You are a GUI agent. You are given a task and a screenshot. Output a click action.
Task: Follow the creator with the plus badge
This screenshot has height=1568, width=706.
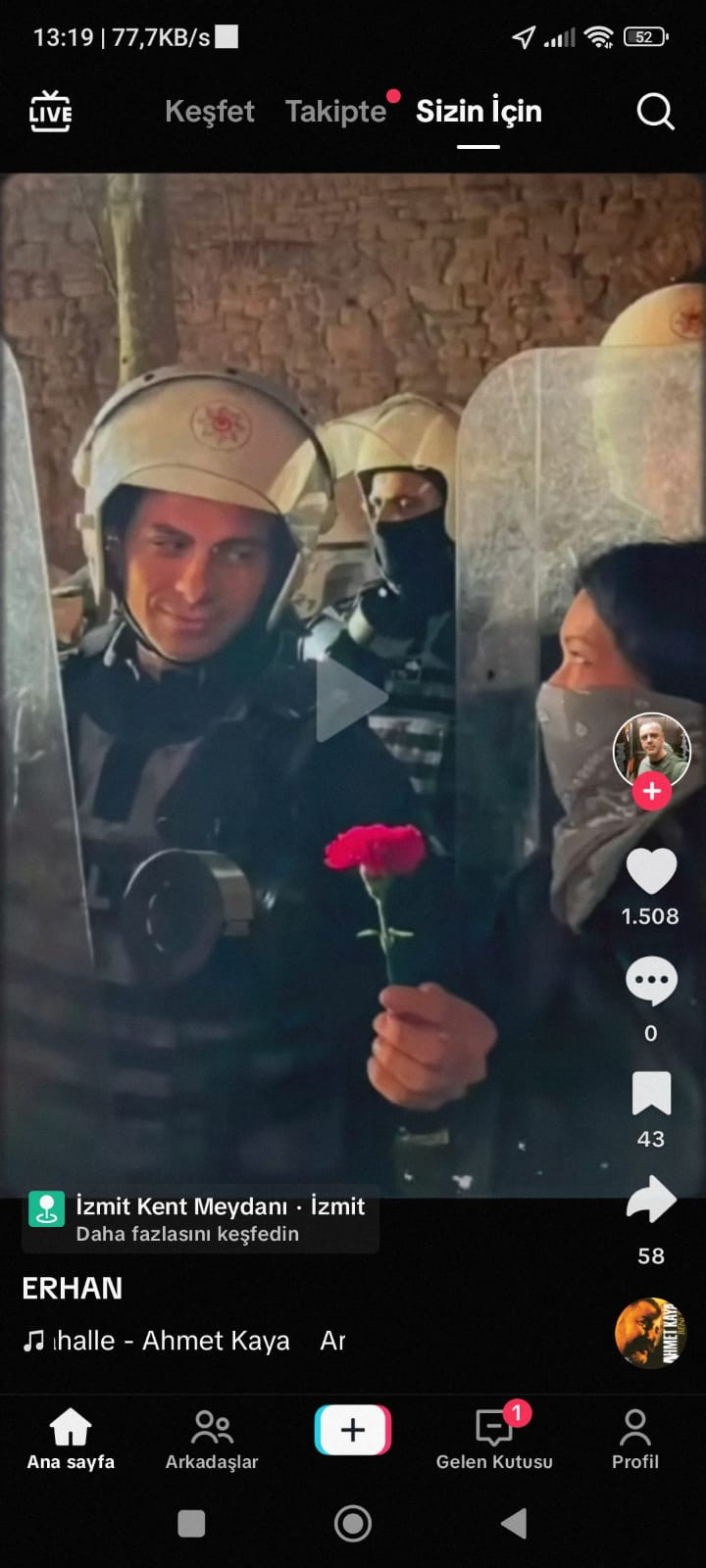651,791
